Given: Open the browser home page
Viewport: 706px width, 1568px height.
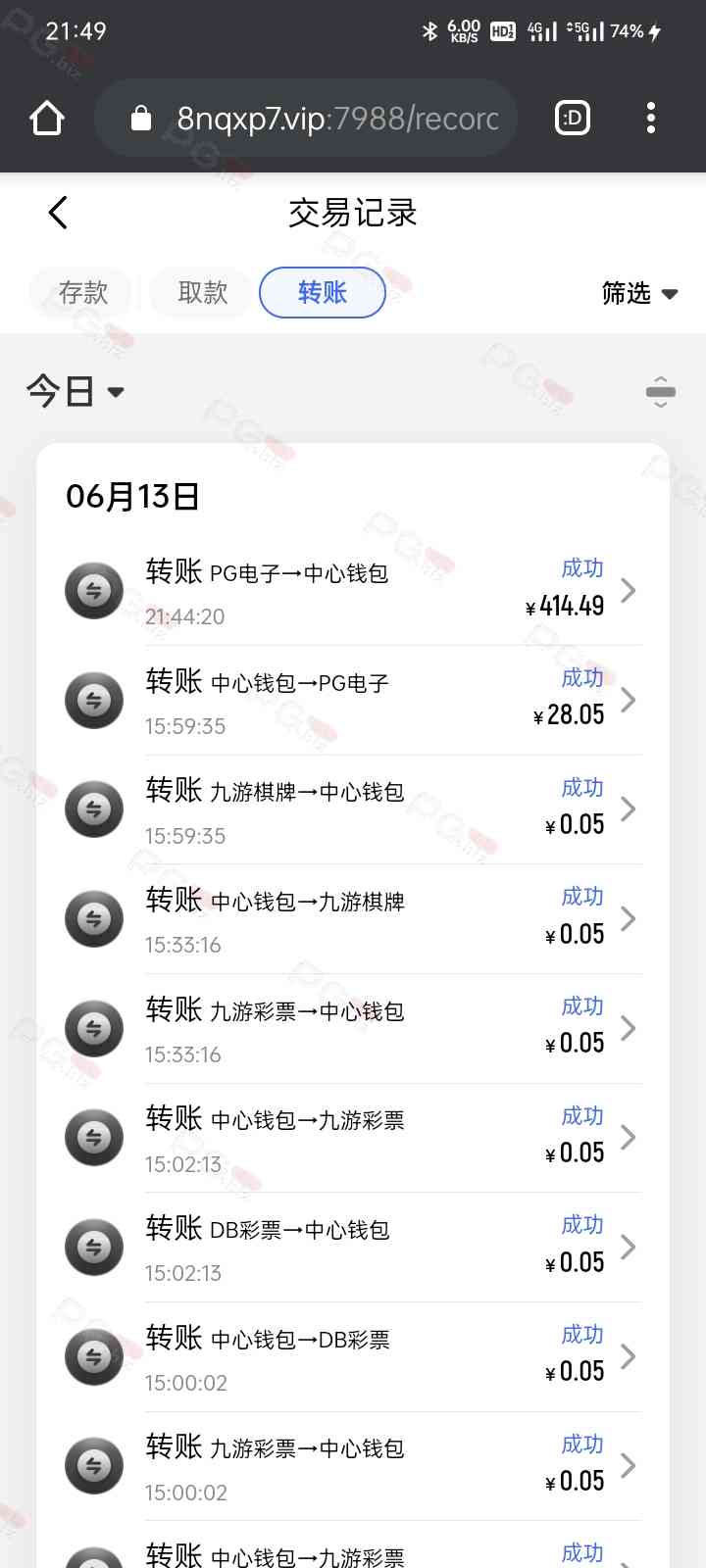Looking at the screenshot, I should tap(47, 119).
